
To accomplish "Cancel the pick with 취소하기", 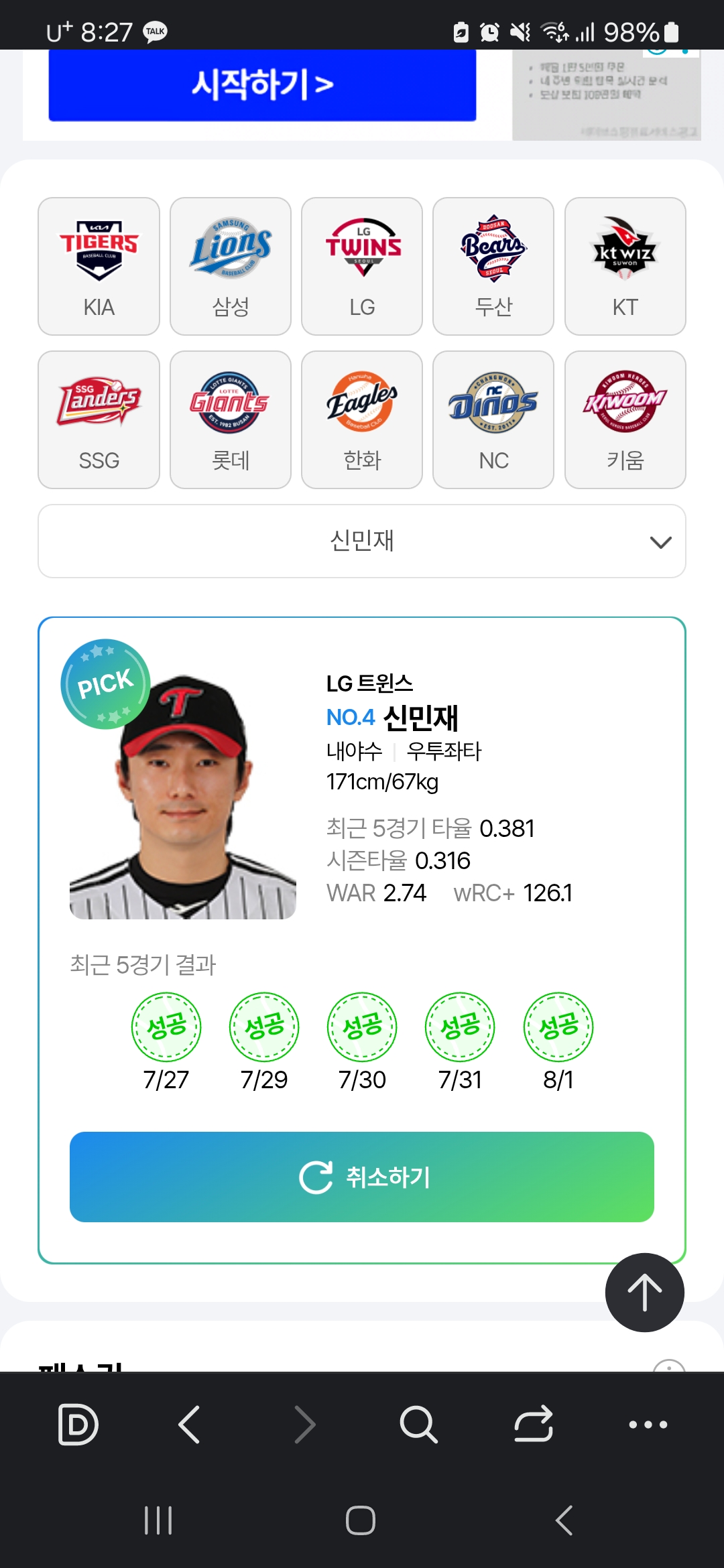I will click(362, 1177).
